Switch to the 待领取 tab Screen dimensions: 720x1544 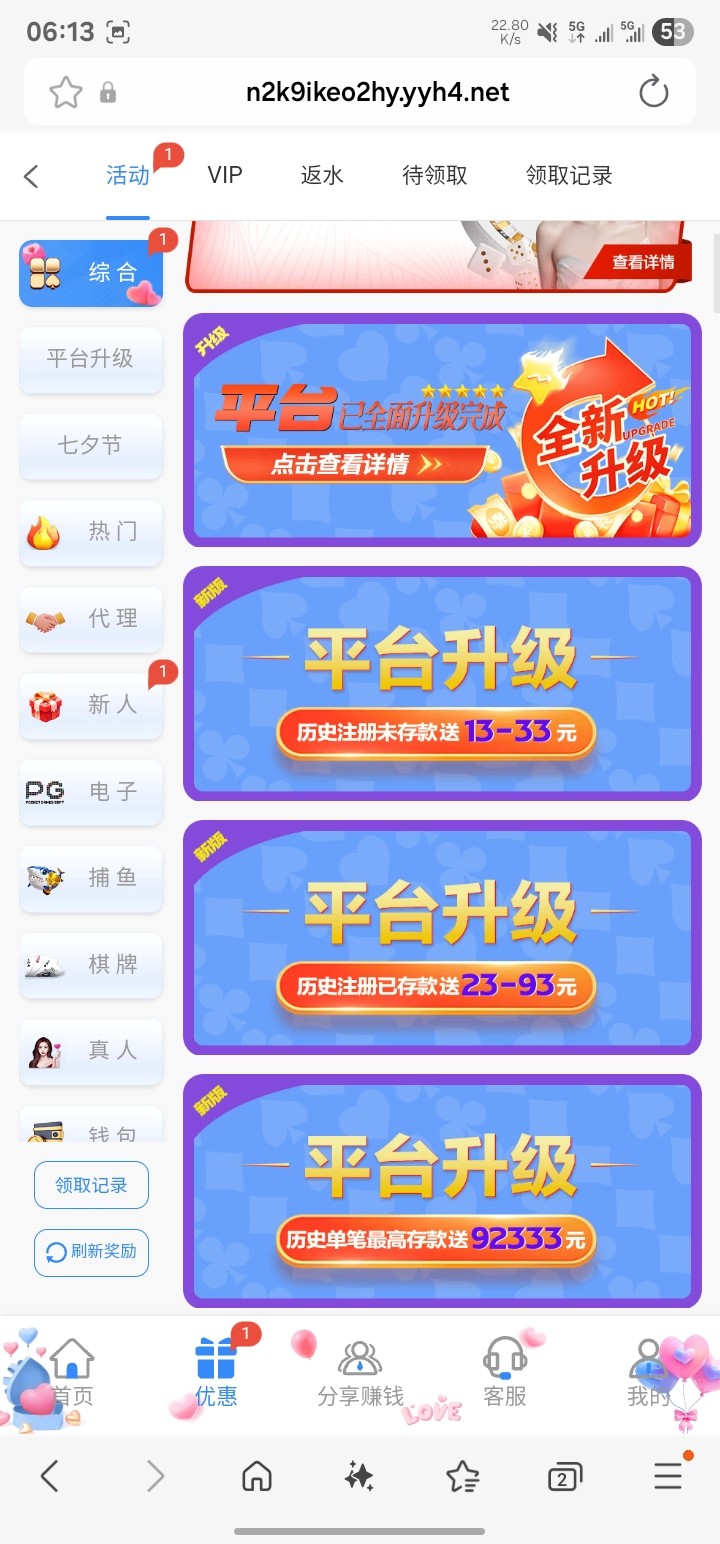click(435, 175)
